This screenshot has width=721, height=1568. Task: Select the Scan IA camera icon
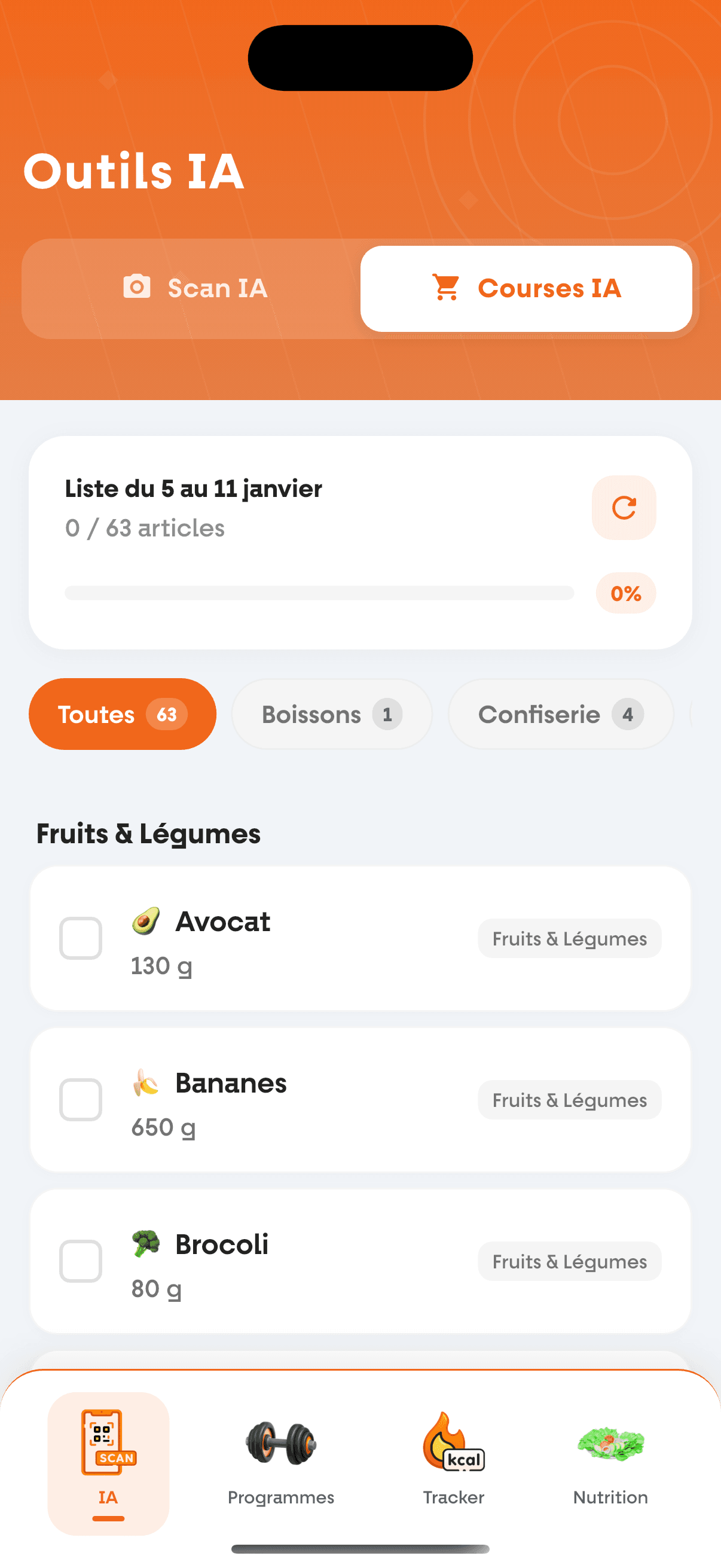click(139, 288)
